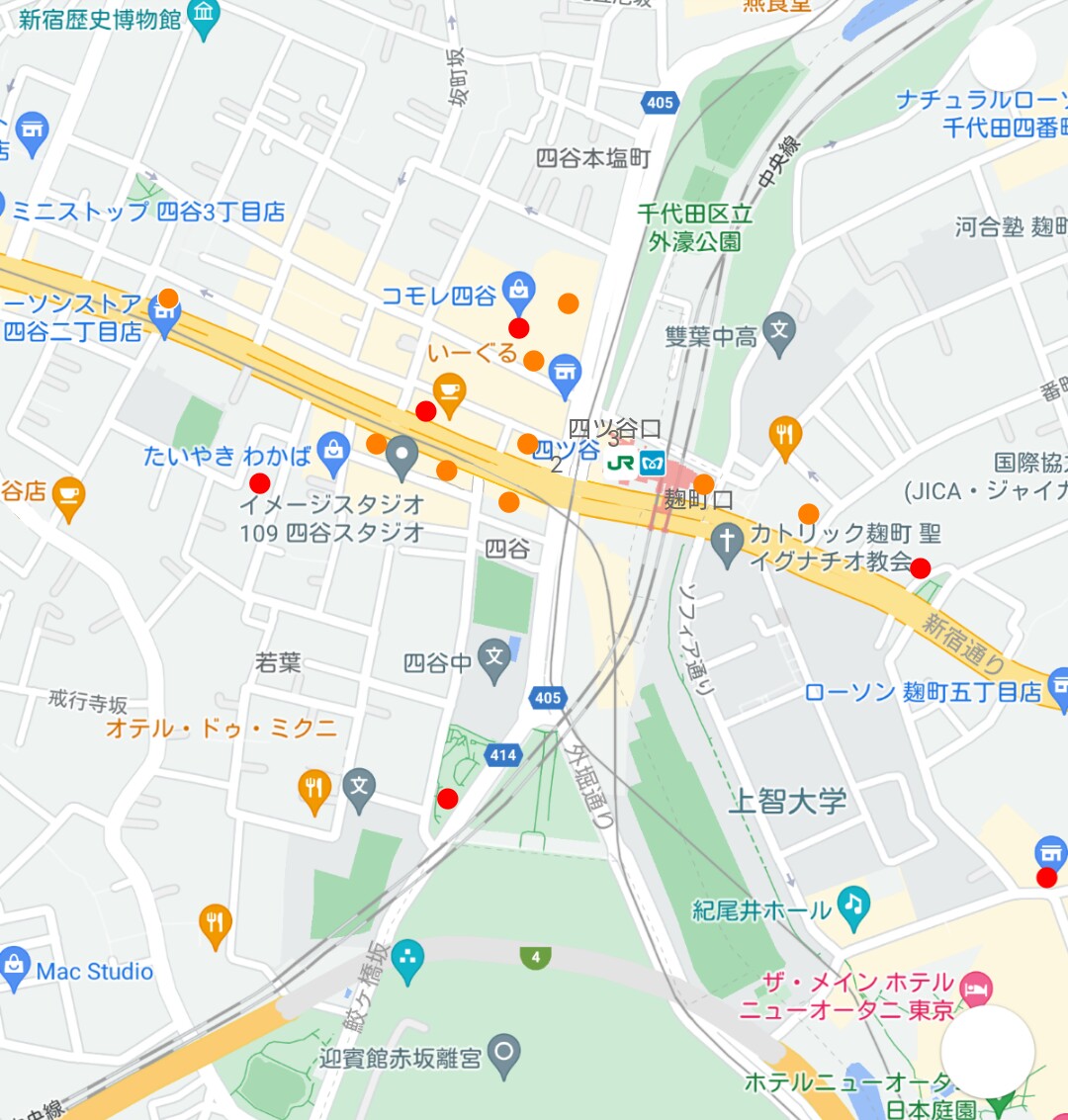Open the 四谷中 school pin
The height and width of the screenshot is (1120, 1068).
coord(494,657)
